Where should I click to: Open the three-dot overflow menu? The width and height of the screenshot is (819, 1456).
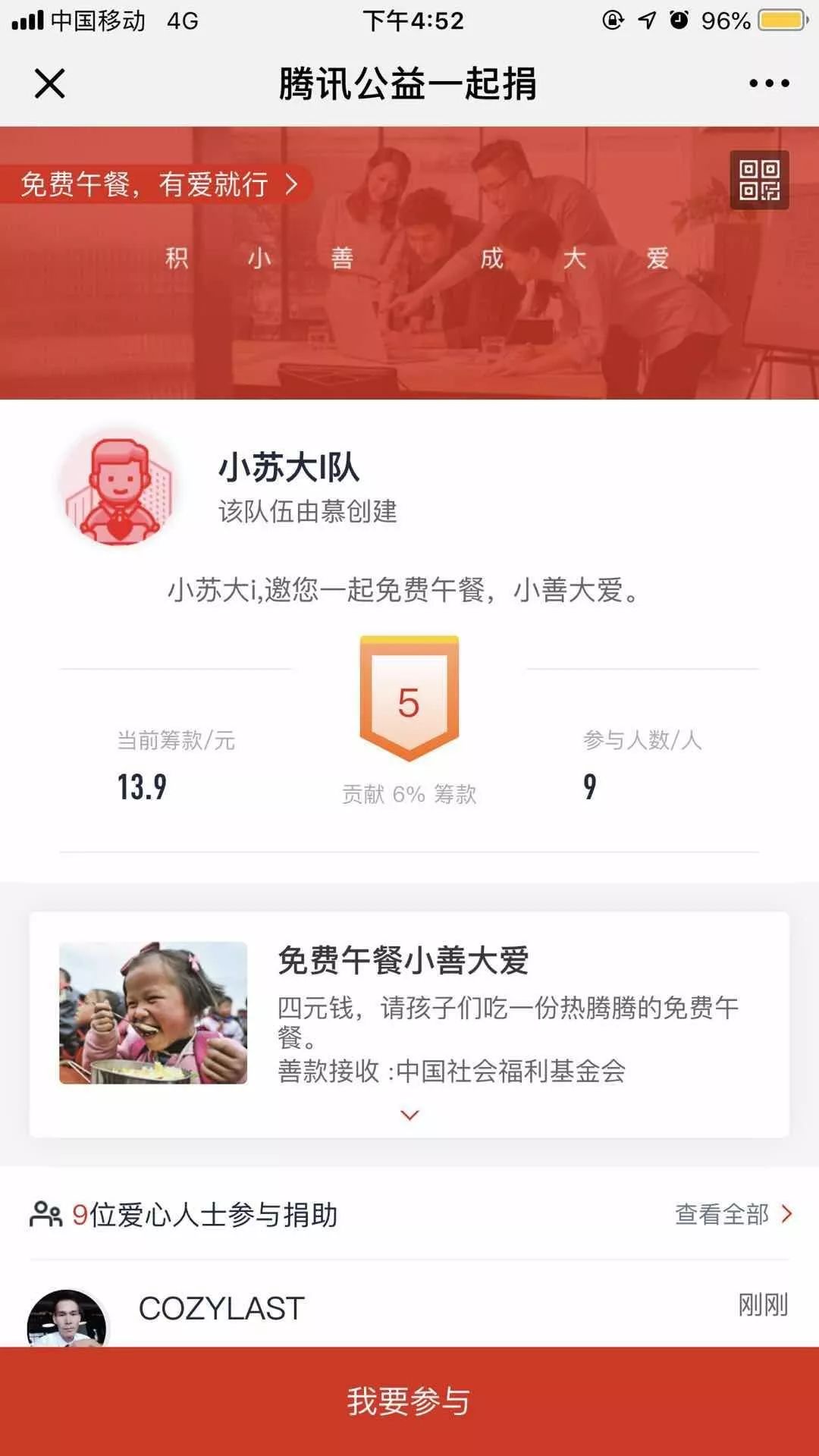point(769,83)
